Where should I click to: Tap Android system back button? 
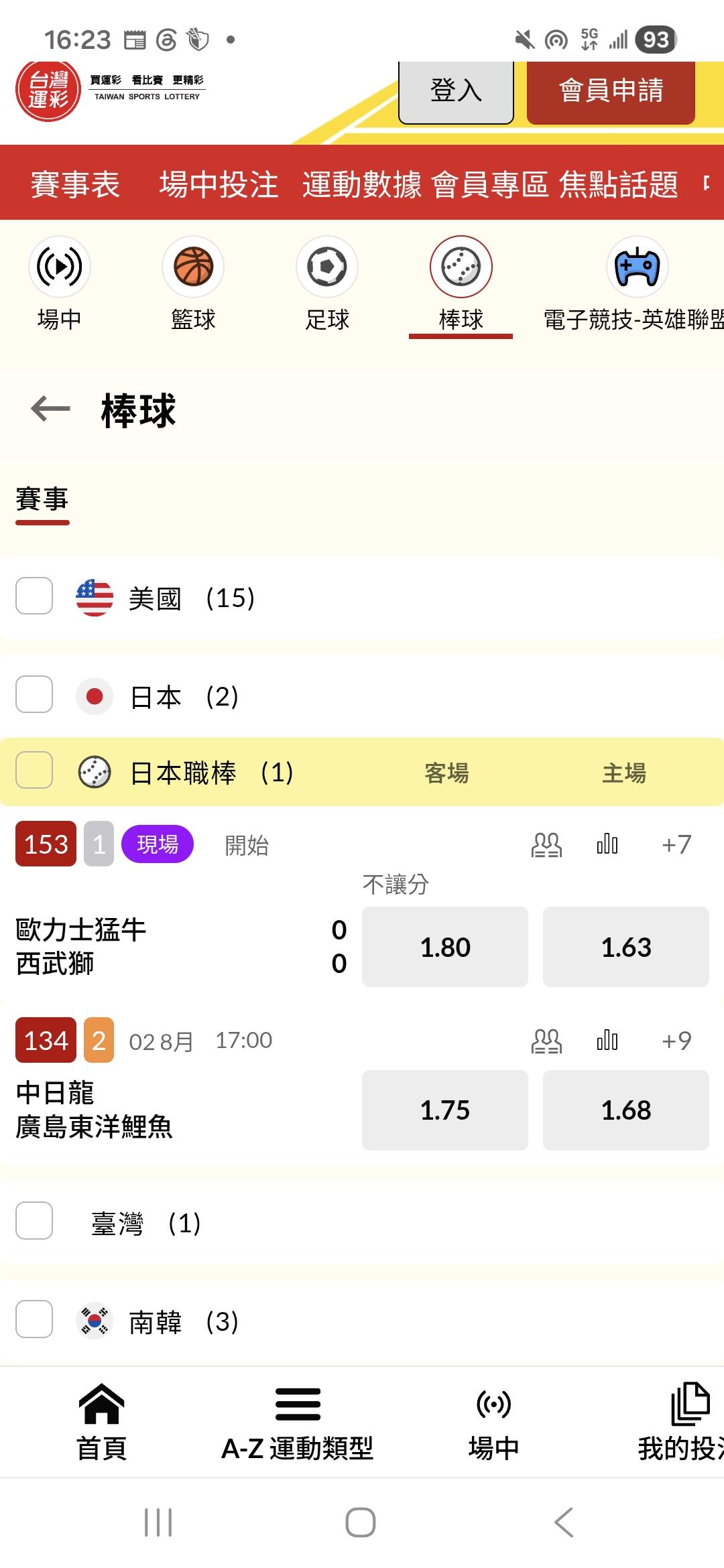[564, 1522]
